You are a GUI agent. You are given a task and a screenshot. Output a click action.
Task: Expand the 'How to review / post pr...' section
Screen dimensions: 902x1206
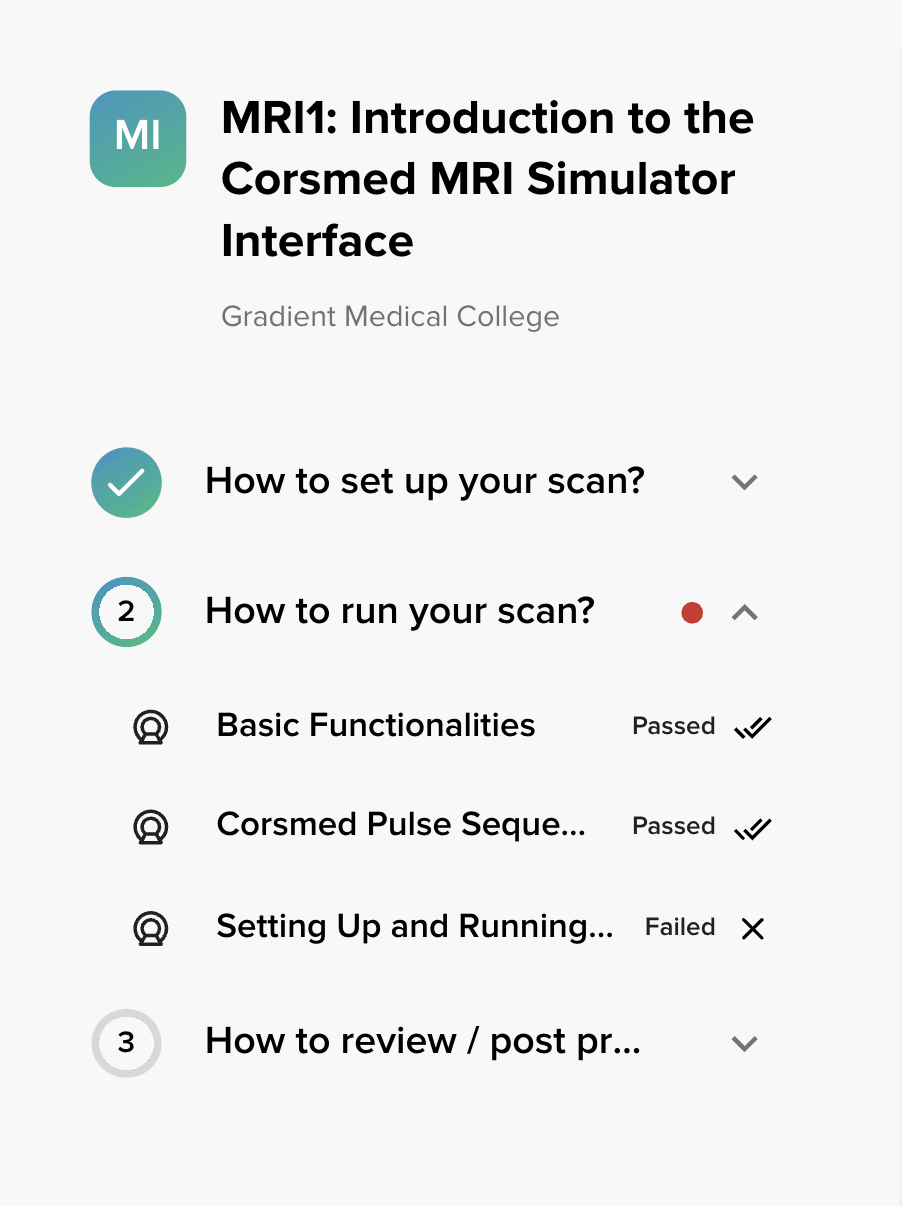pyautogui.click(x=744, y=1043)
